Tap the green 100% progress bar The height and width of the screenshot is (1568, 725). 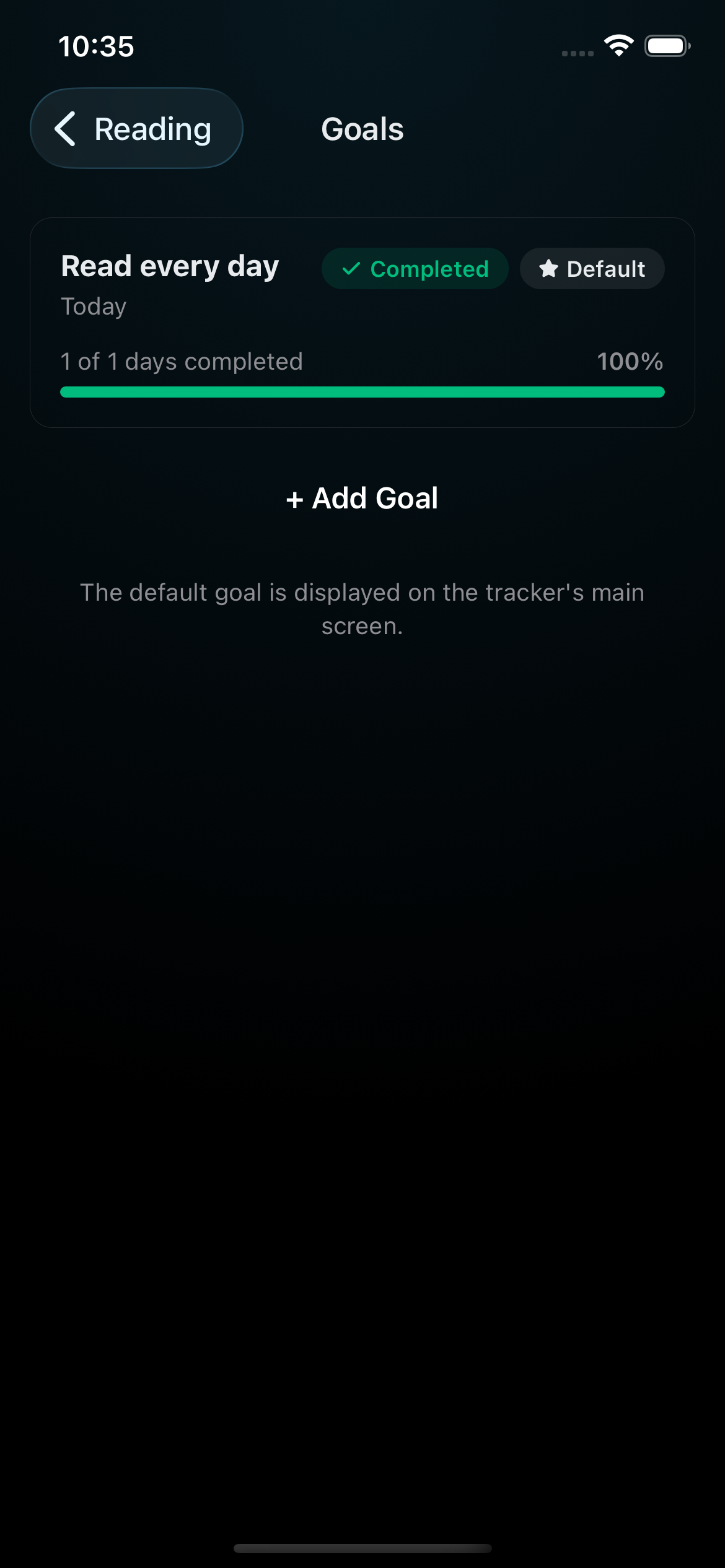(x=362, y=392)
